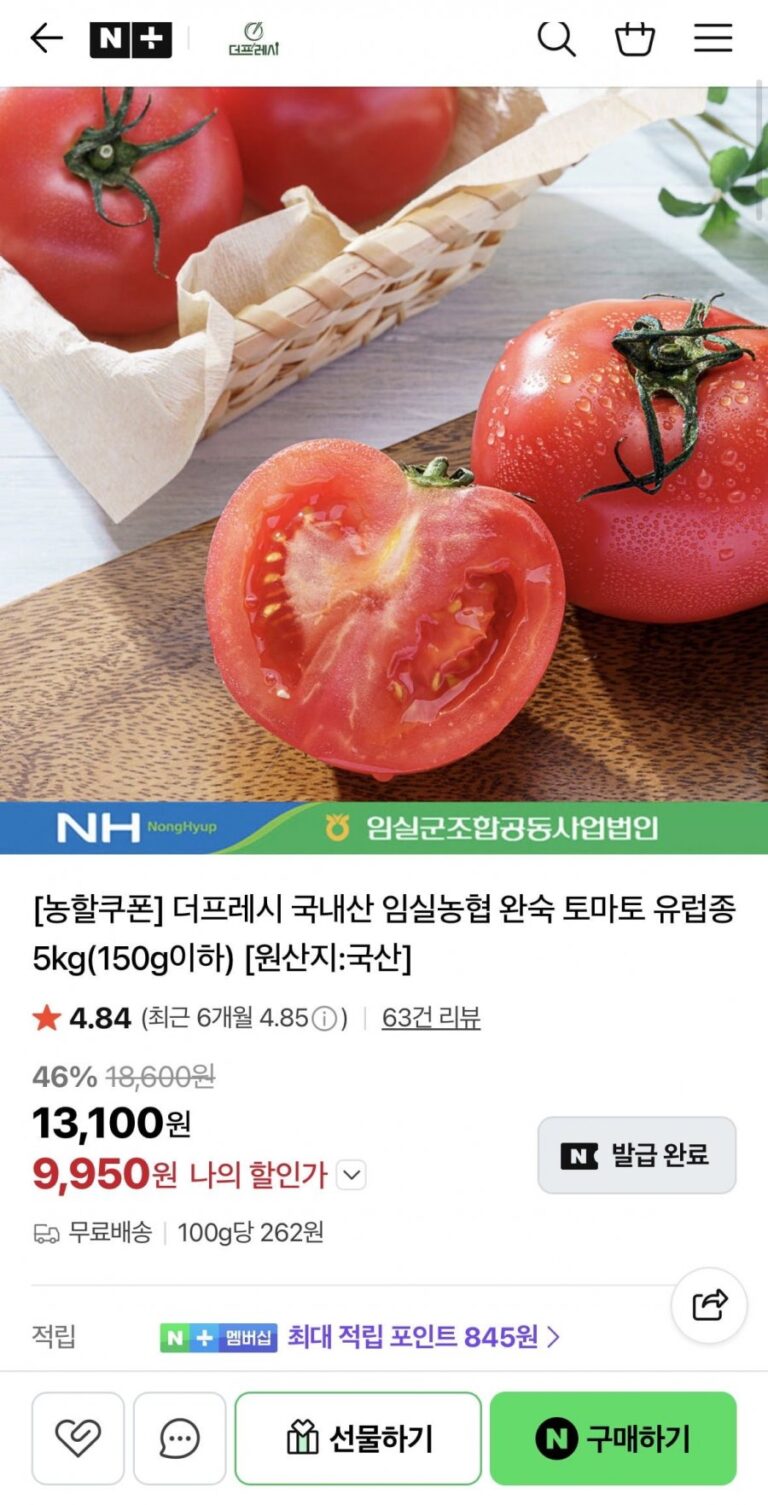768x1505 pixels.
Task: Open the 63건 리뷰 link
Action: tap(431, 1018)
